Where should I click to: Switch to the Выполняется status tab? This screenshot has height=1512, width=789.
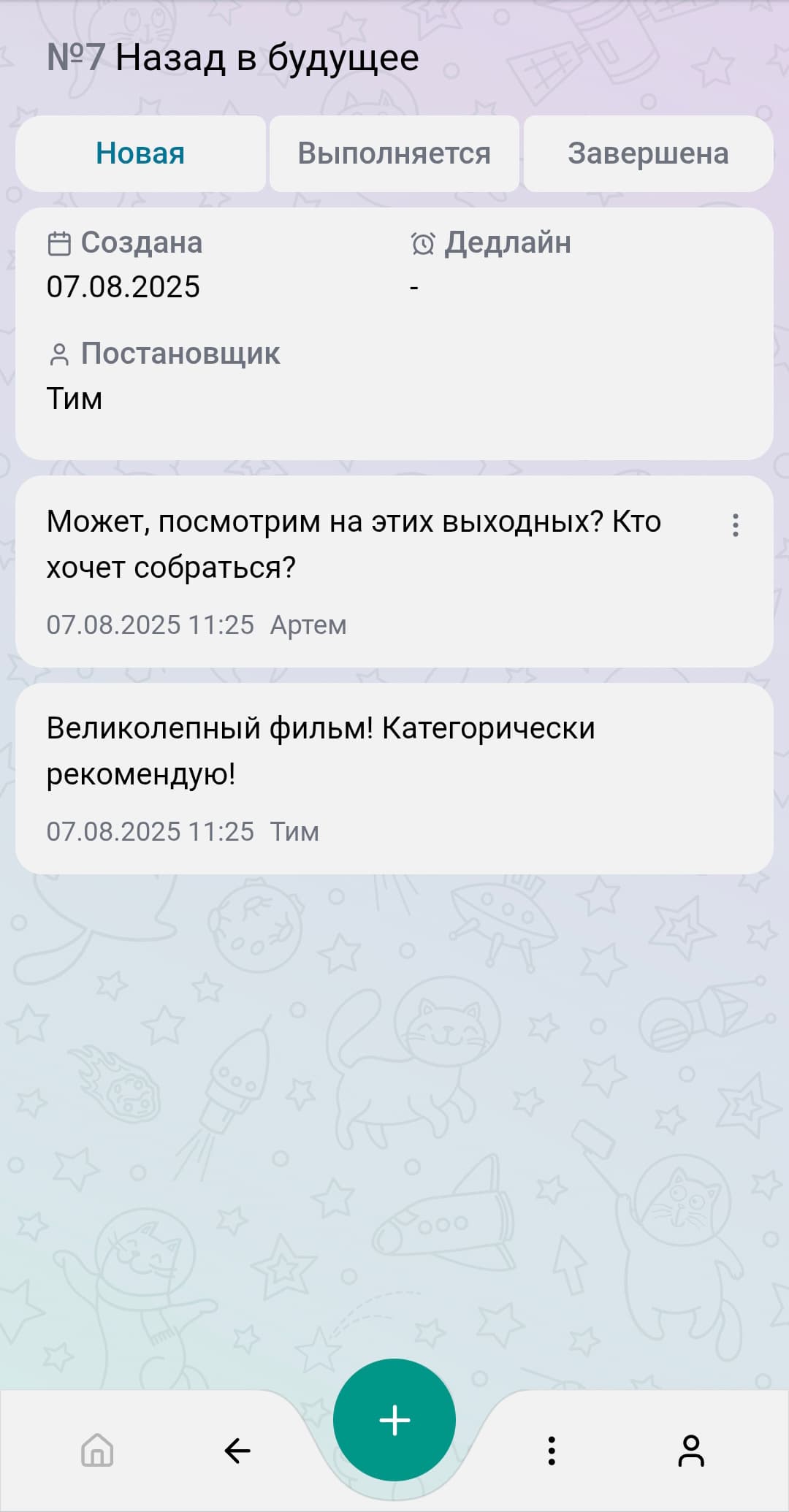pos(394,153)
